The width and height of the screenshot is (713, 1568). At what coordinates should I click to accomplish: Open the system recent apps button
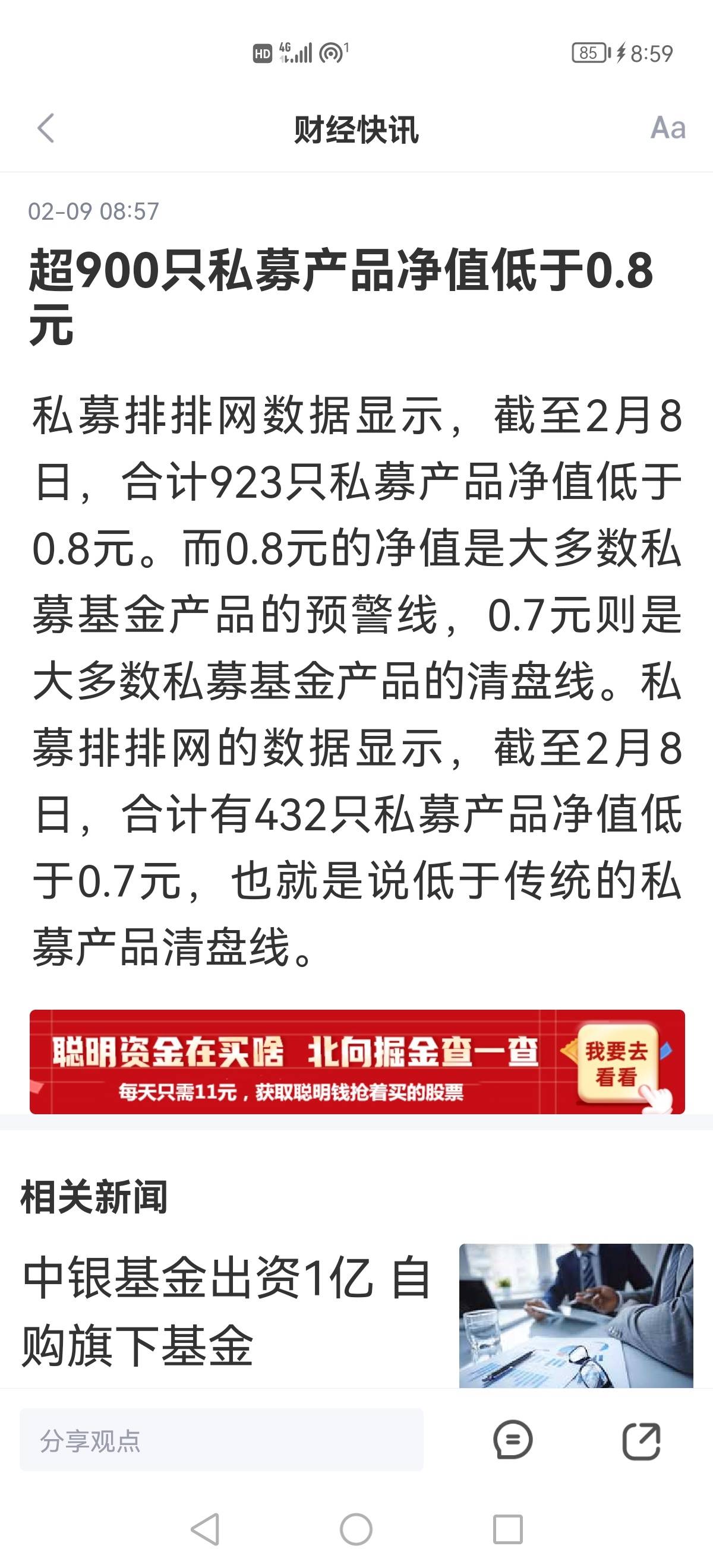point(507,1529)
